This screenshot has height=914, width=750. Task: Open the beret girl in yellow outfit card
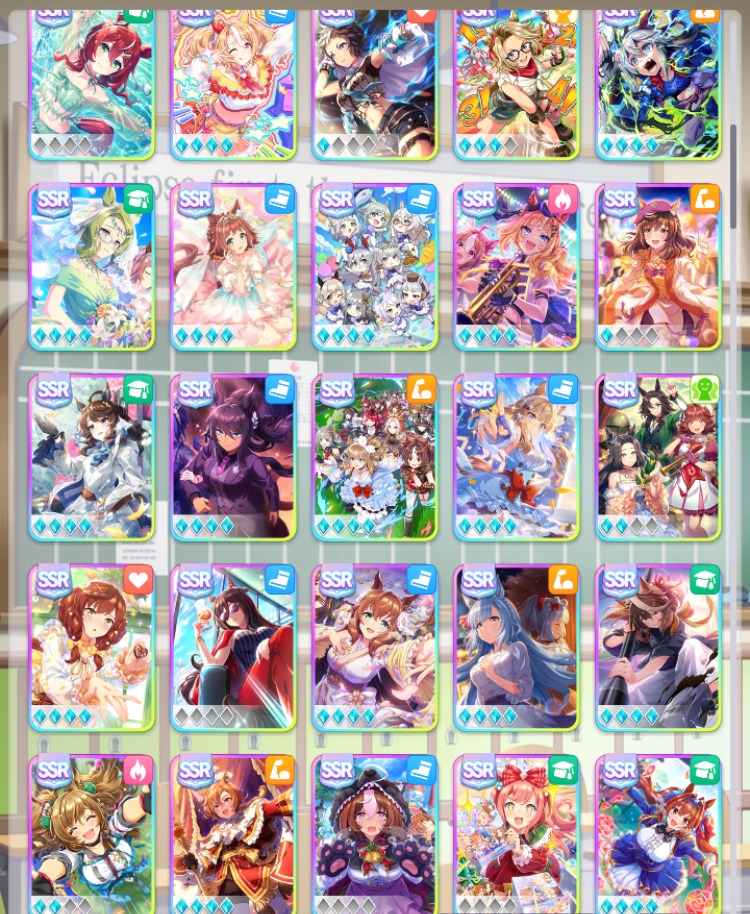tap(658, 267)
